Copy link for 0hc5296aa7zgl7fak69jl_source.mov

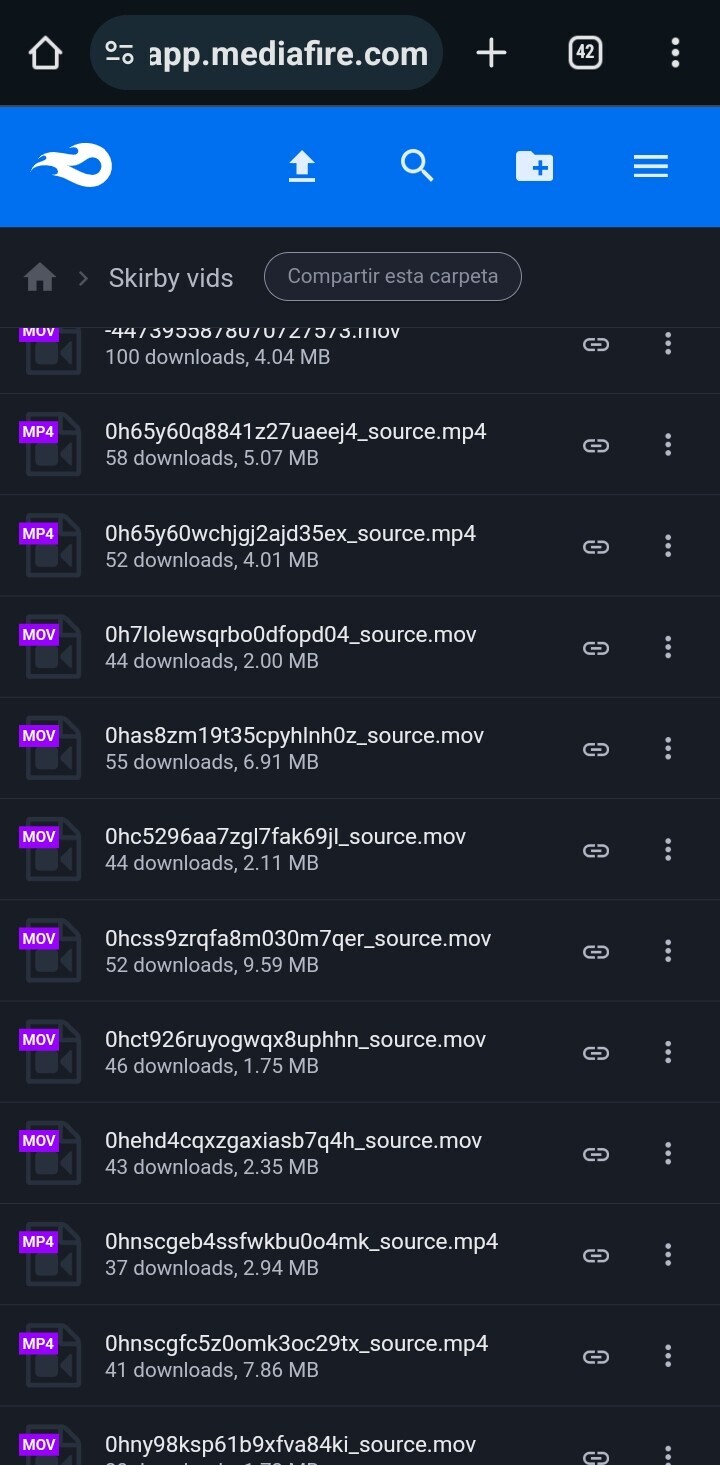coord(596,850)
